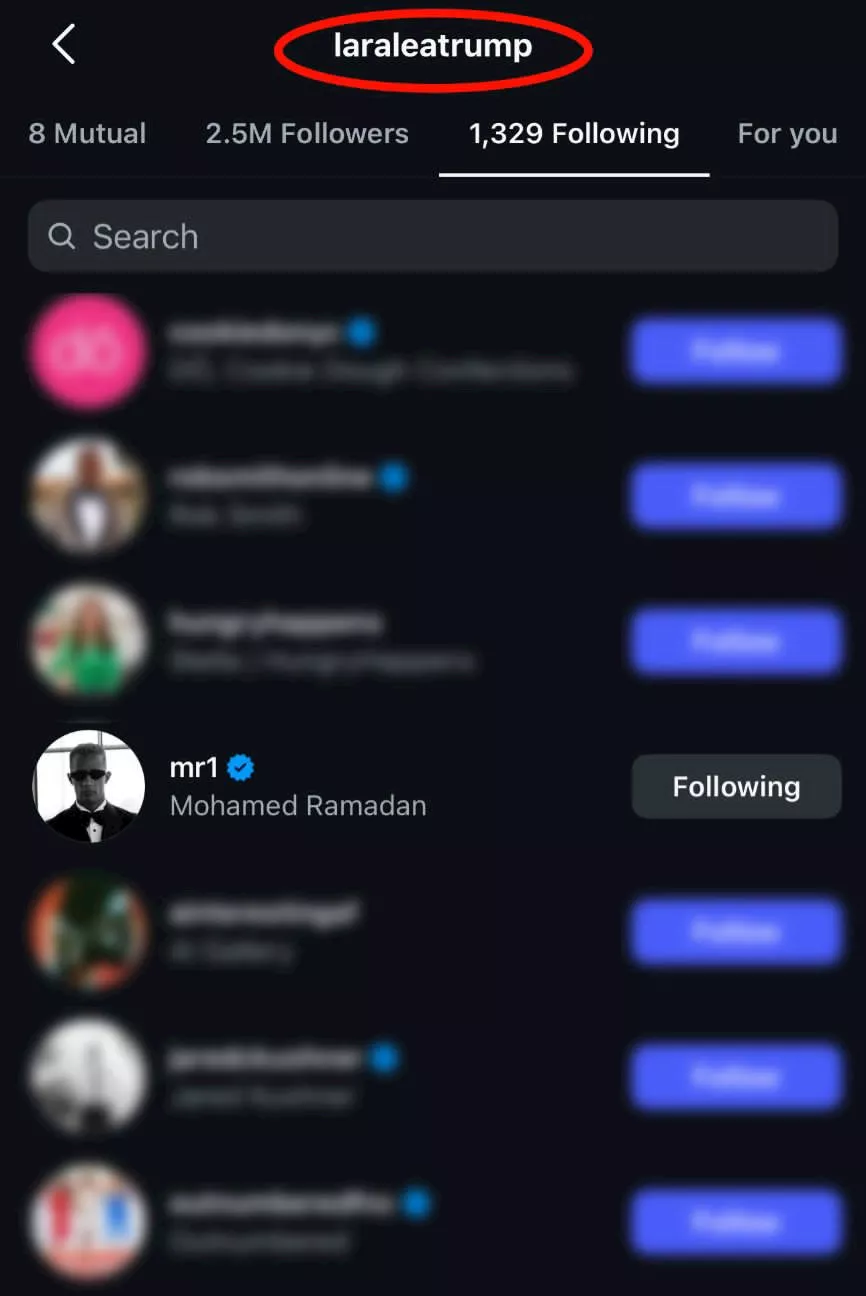Open the 2.5M Followers tab
Viewport: 866px width, 1296px height.
[307, 134]
